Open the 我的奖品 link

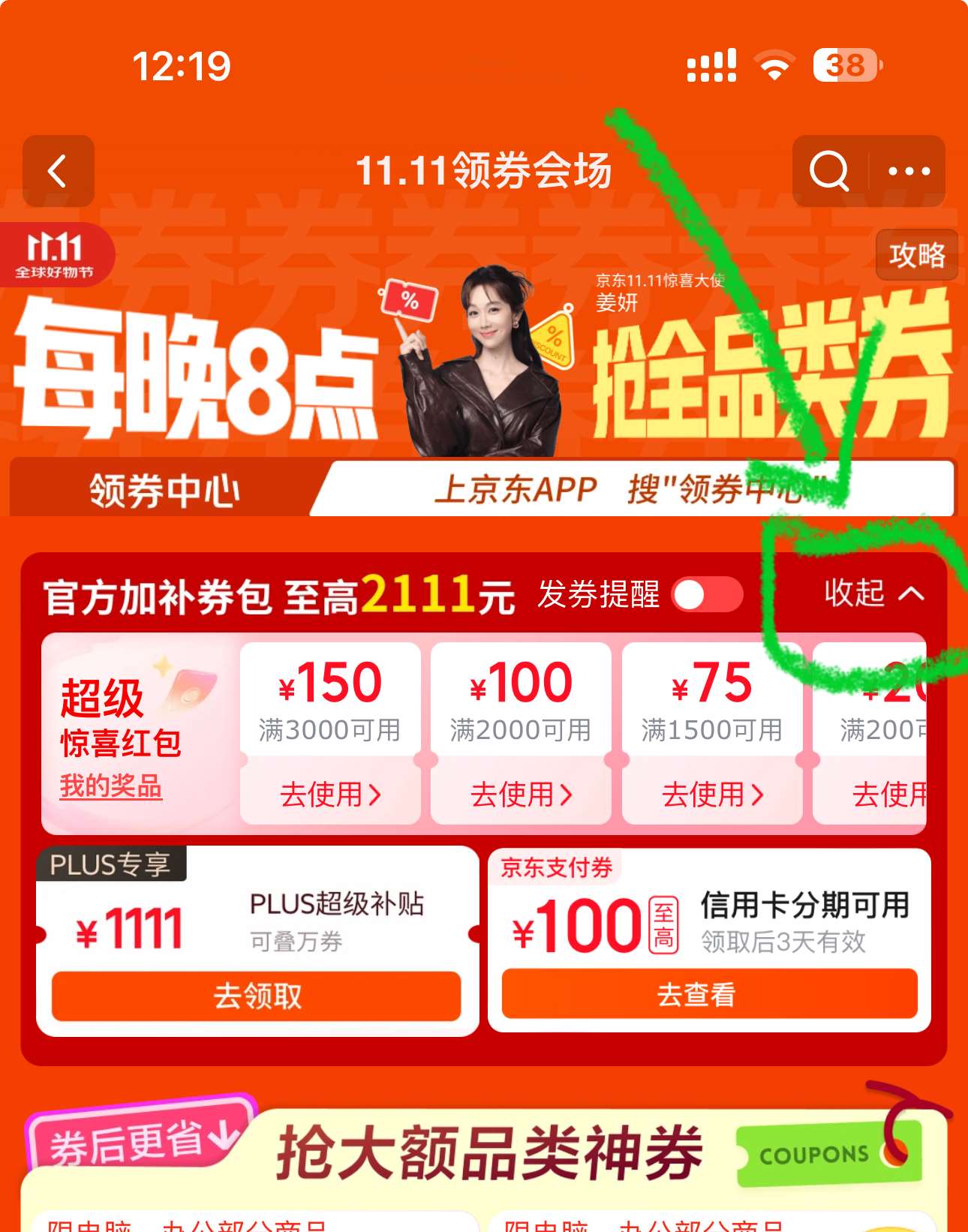[111, 786]
